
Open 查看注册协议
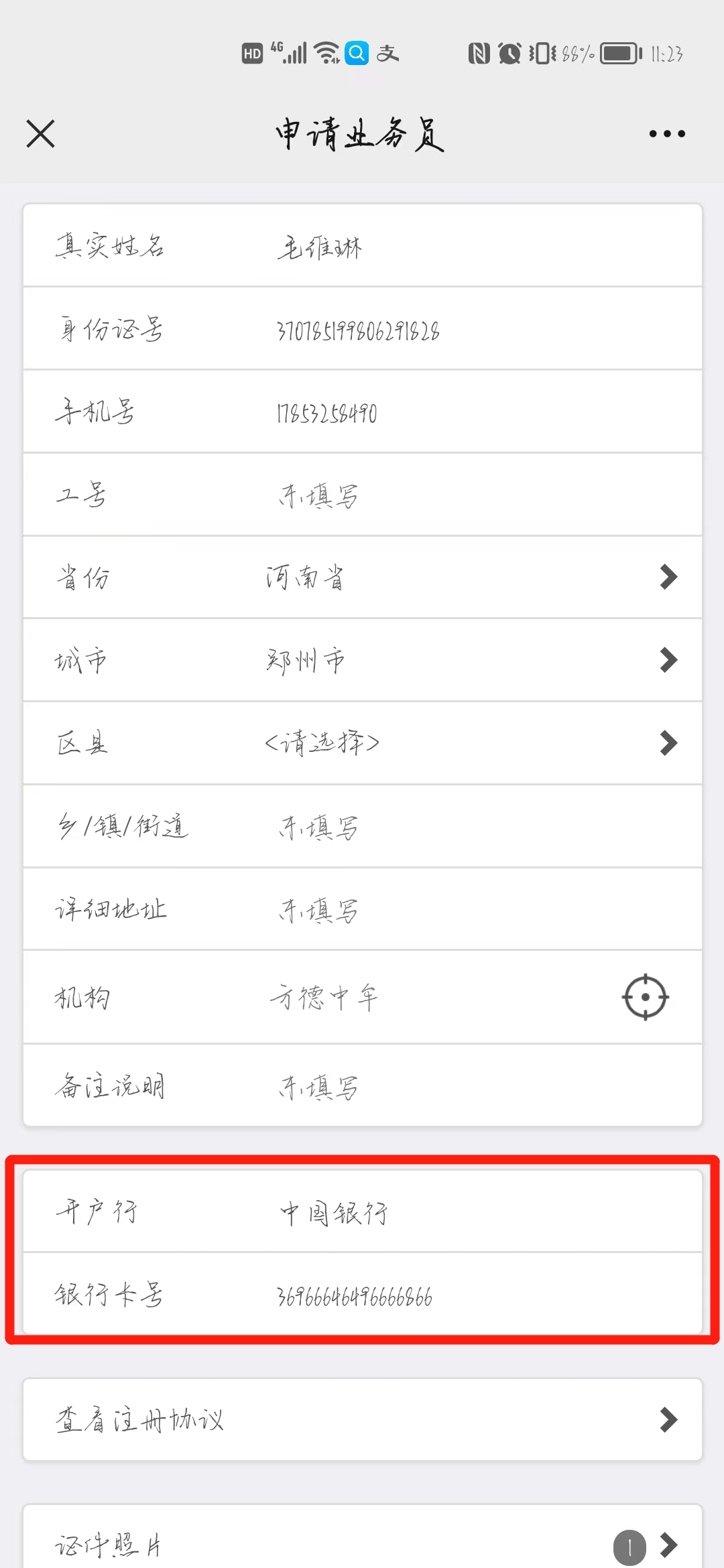pos(362,1419)
